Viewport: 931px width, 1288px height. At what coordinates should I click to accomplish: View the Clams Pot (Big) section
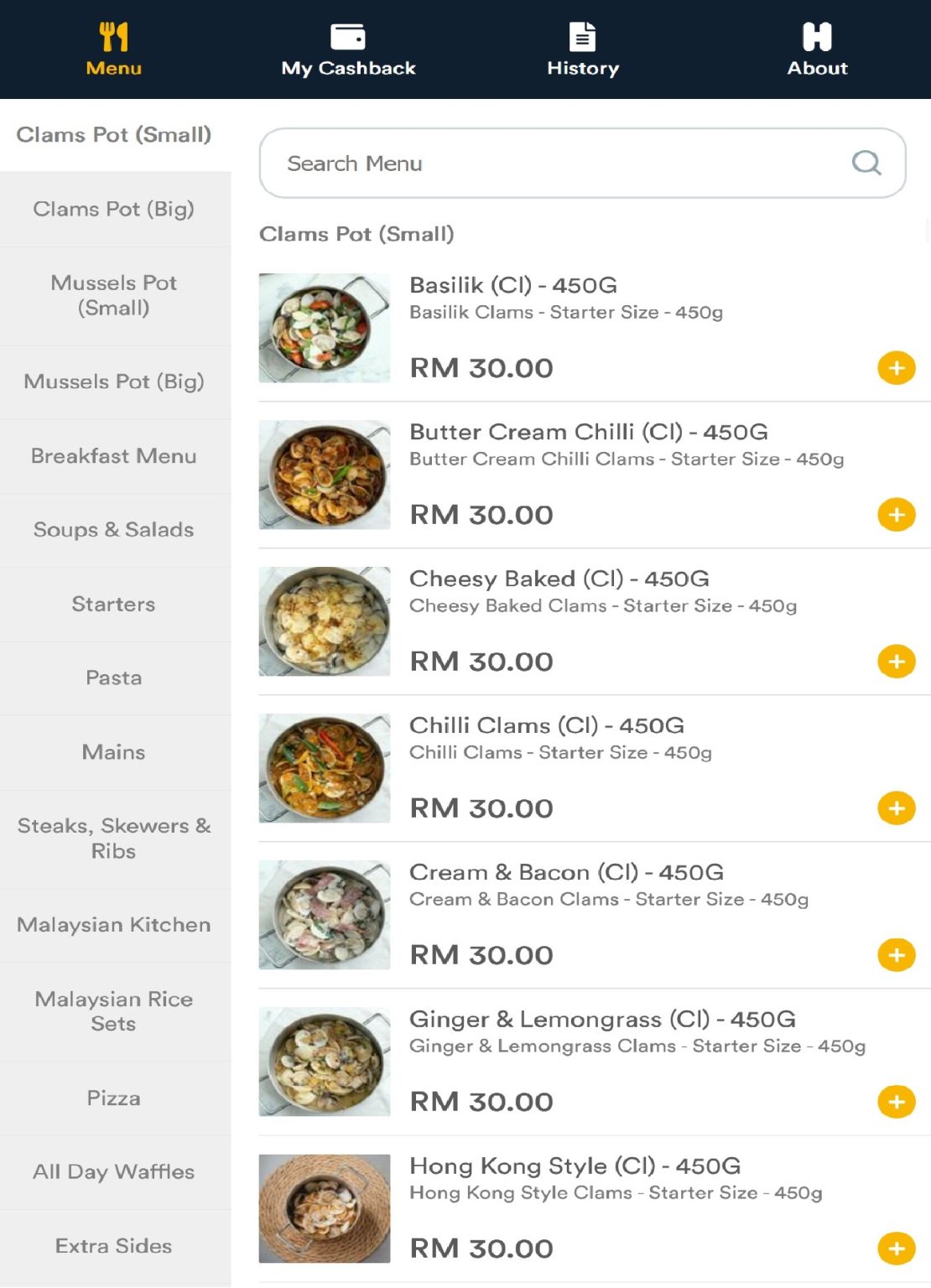[x=113, y=209]
